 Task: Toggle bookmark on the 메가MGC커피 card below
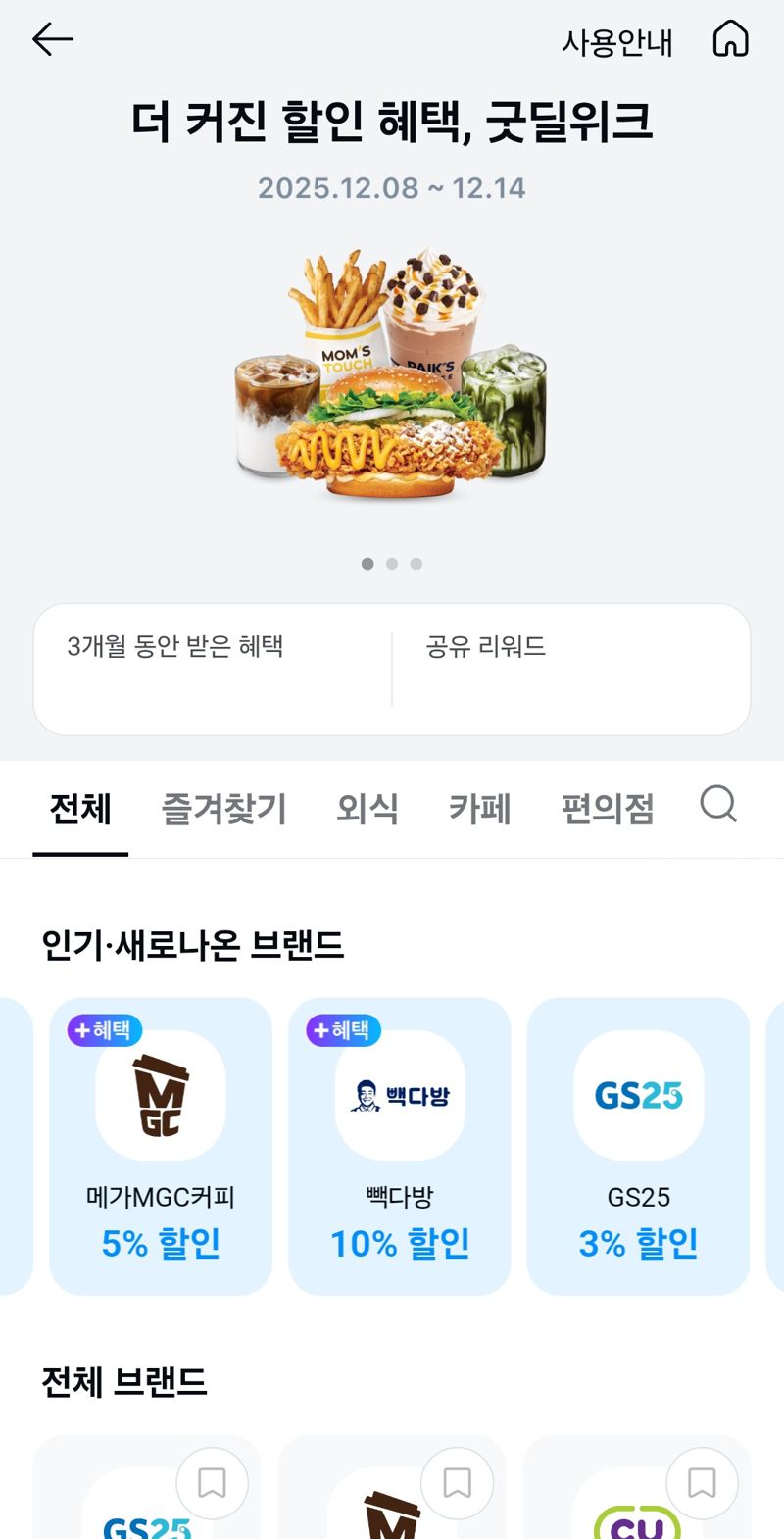[x=456, y=1483]
